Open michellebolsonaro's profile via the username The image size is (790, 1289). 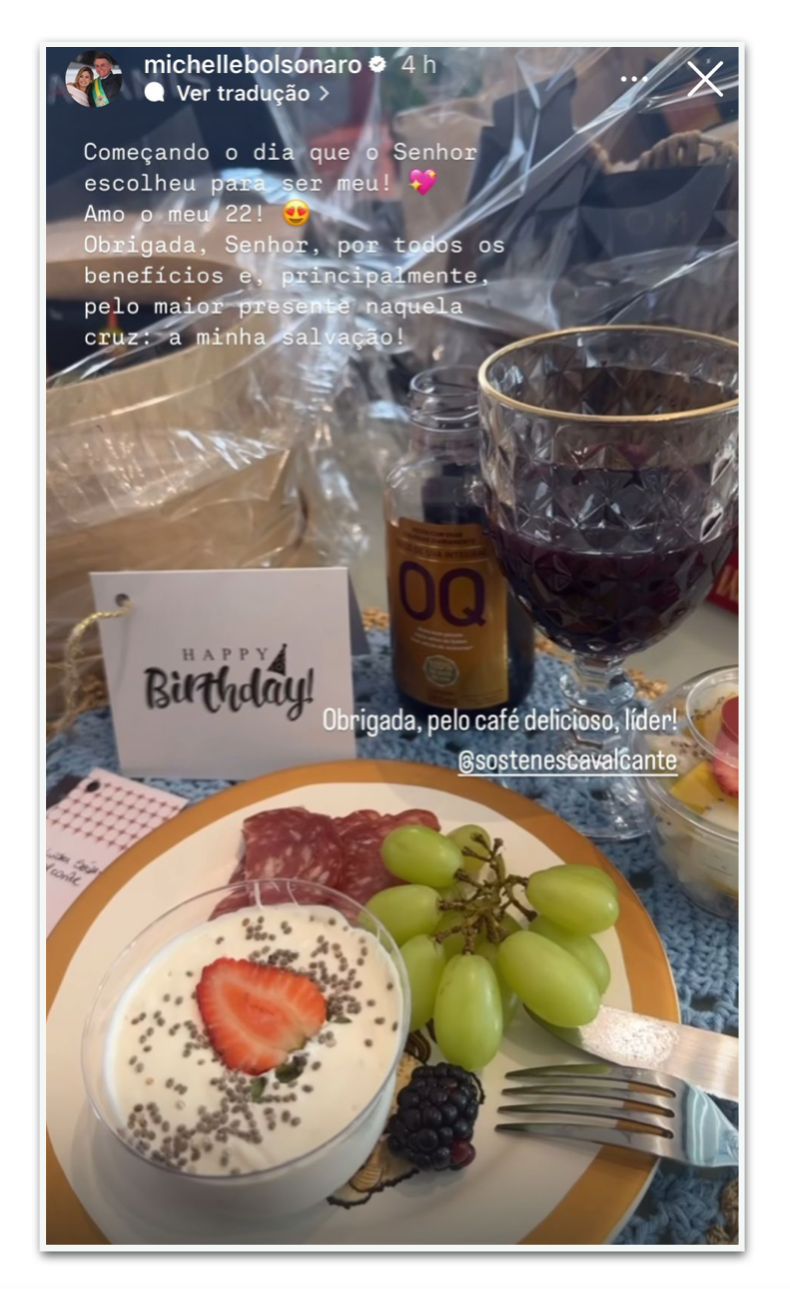click(252, 65)
